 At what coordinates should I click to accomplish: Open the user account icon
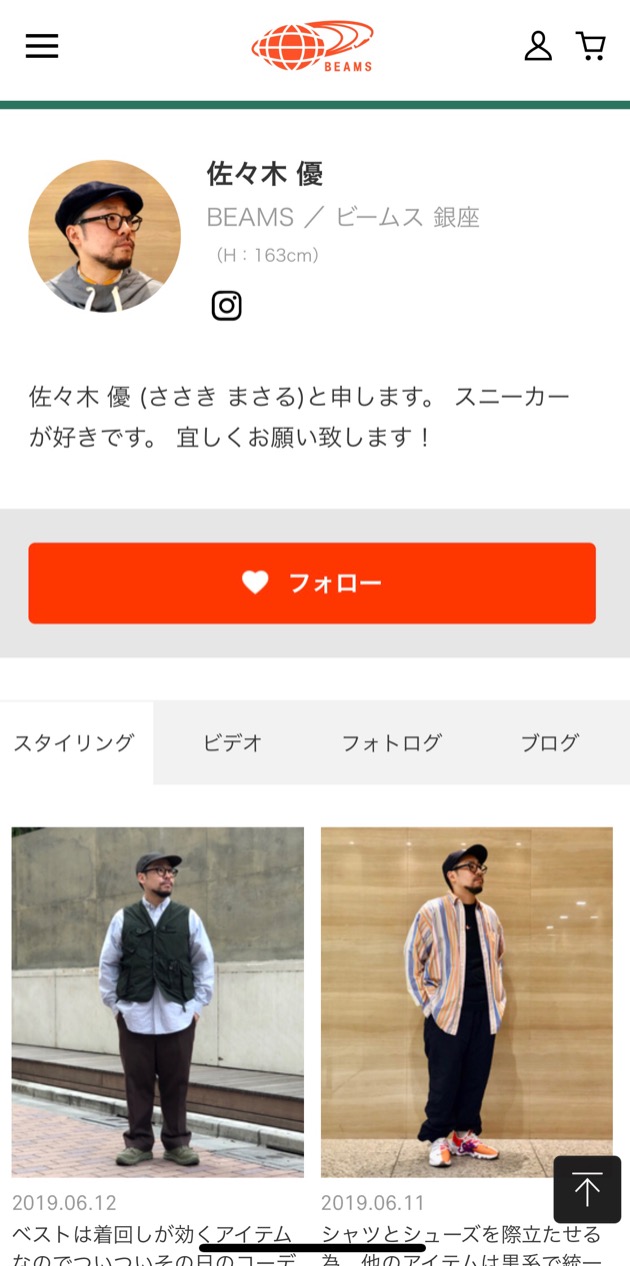(x=538, y=46)
